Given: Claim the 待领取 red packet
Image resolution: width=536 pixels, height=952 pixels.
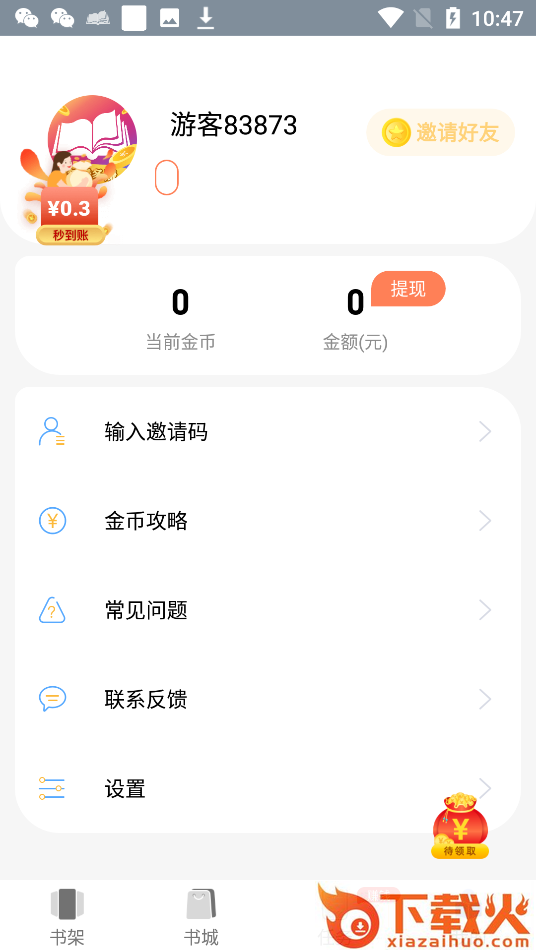Looking at the screenshot, I should point(460,826).
